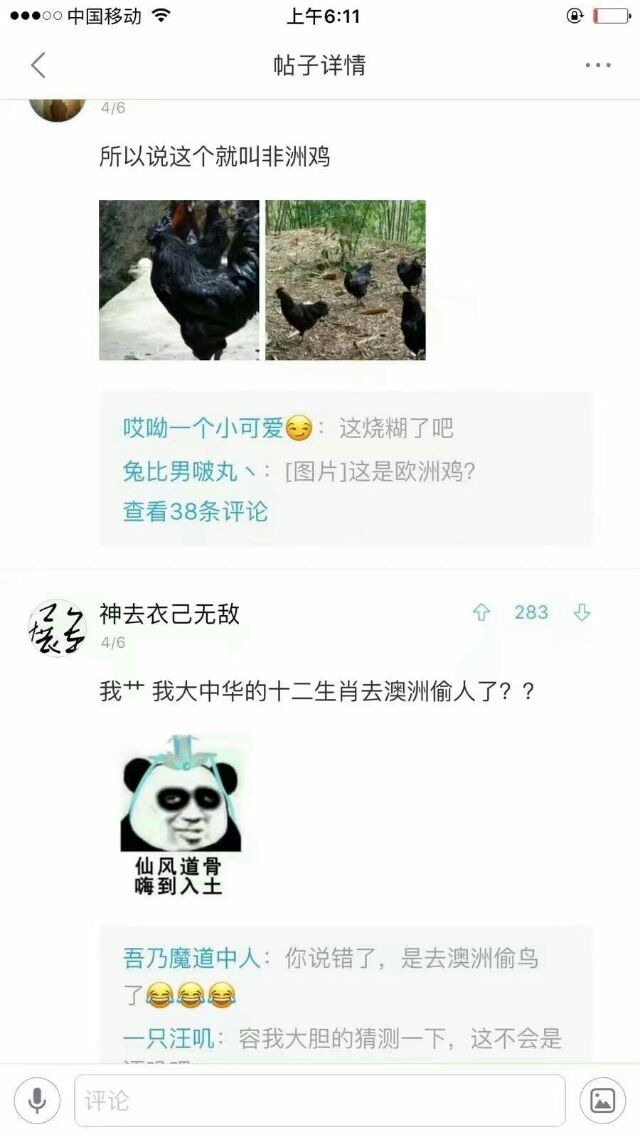Viewport: 640px width, 1138px height.
Task: Focus the 评论 comment input box
Action: click(320, 1100)
